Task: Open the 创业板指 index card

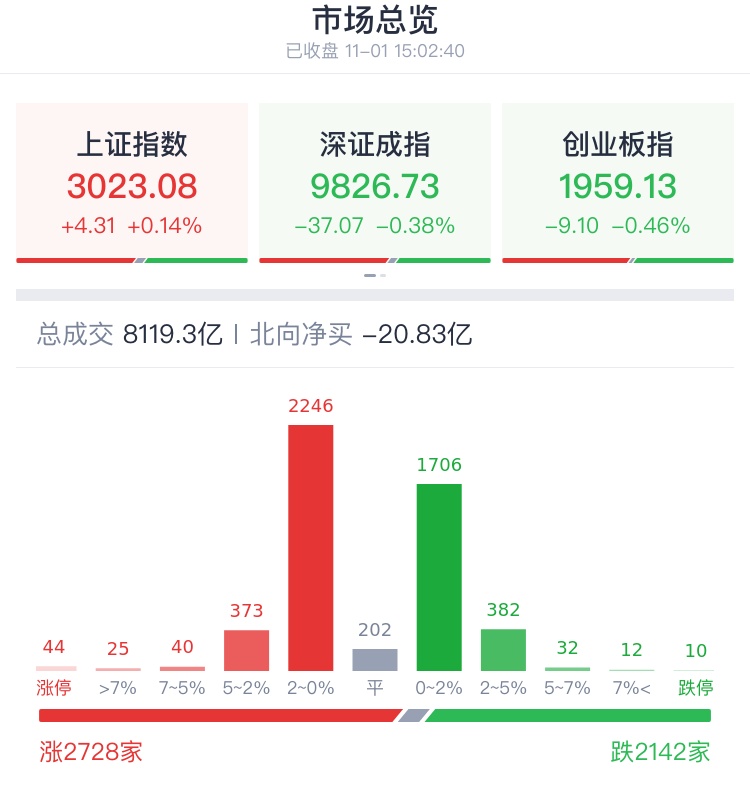Action: click(618, 182)
